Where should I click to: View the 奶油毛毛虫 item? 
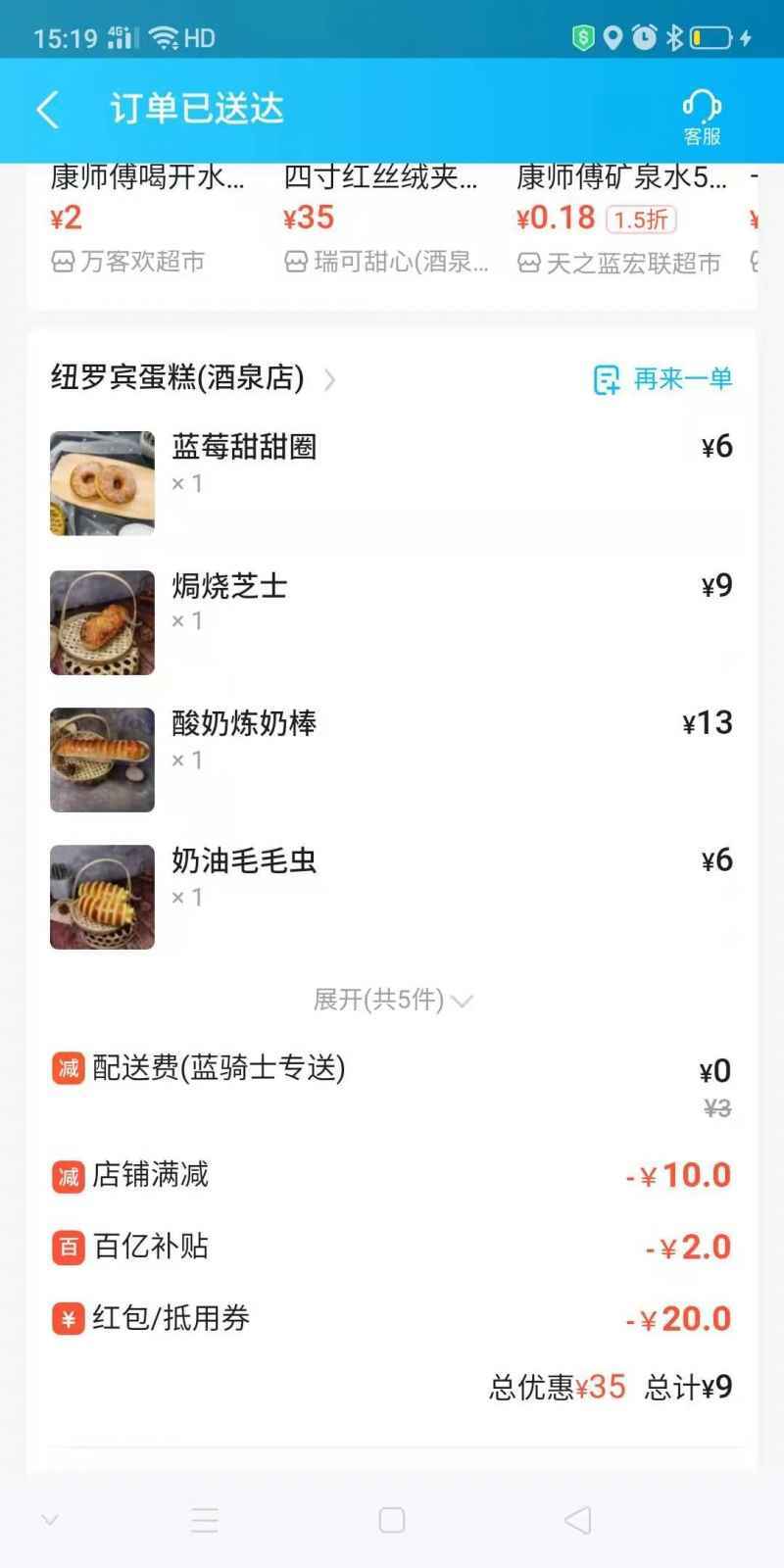(x=244, y=861)
